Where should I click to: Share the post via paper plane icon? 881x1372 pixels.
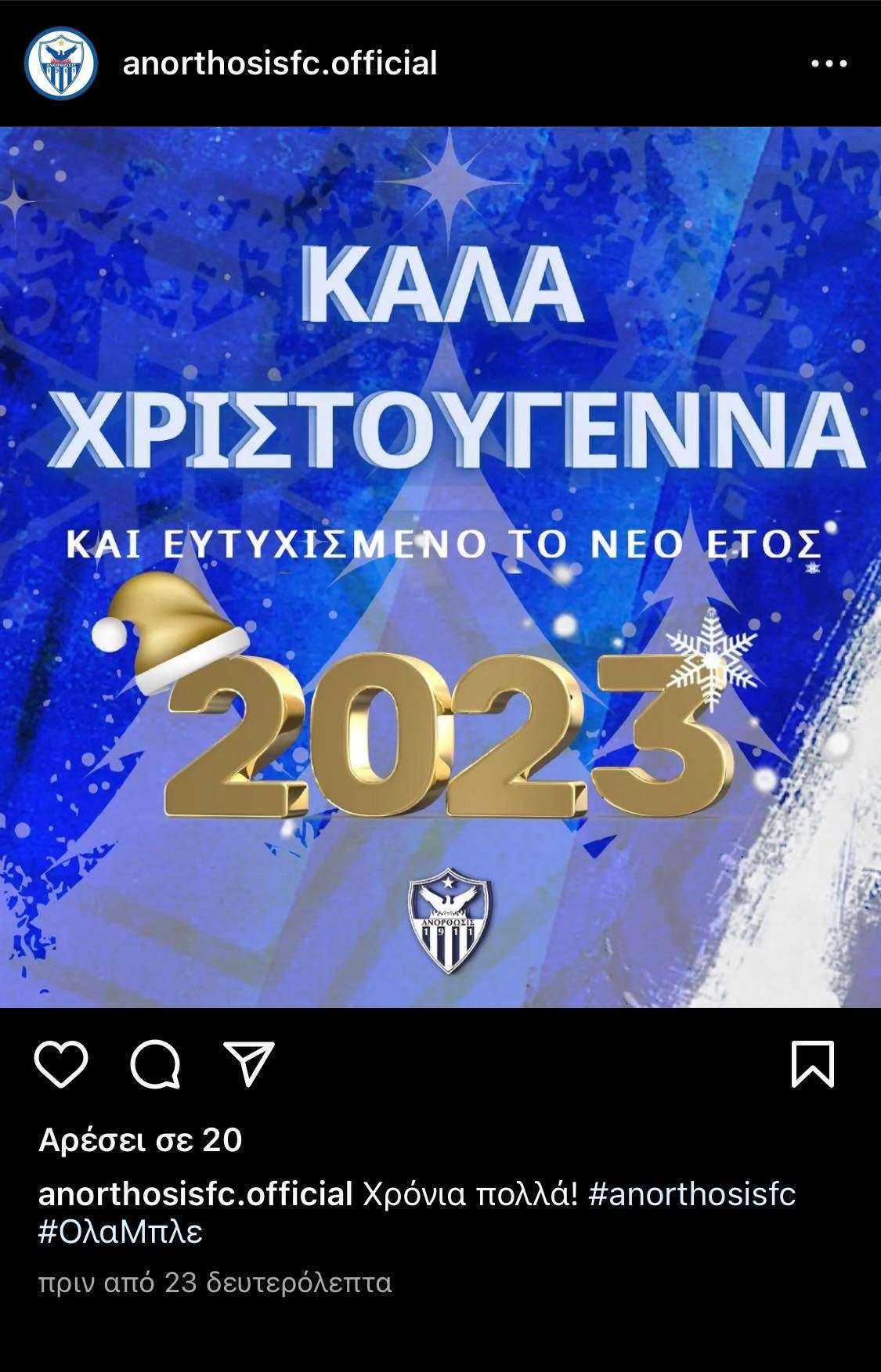pyautogui.click(x=248, y=1063)
